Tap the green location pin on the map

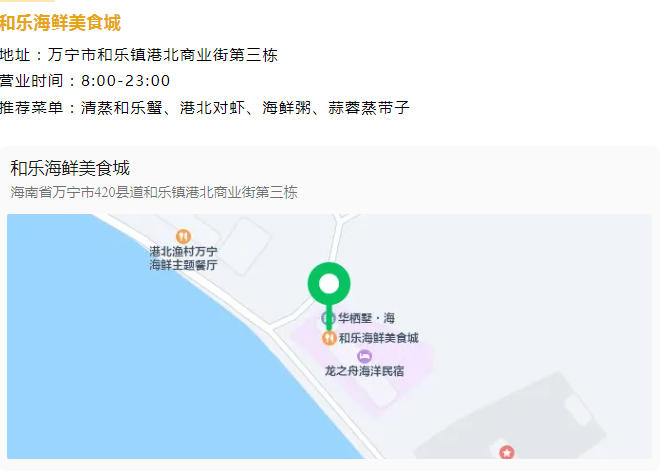329,286
